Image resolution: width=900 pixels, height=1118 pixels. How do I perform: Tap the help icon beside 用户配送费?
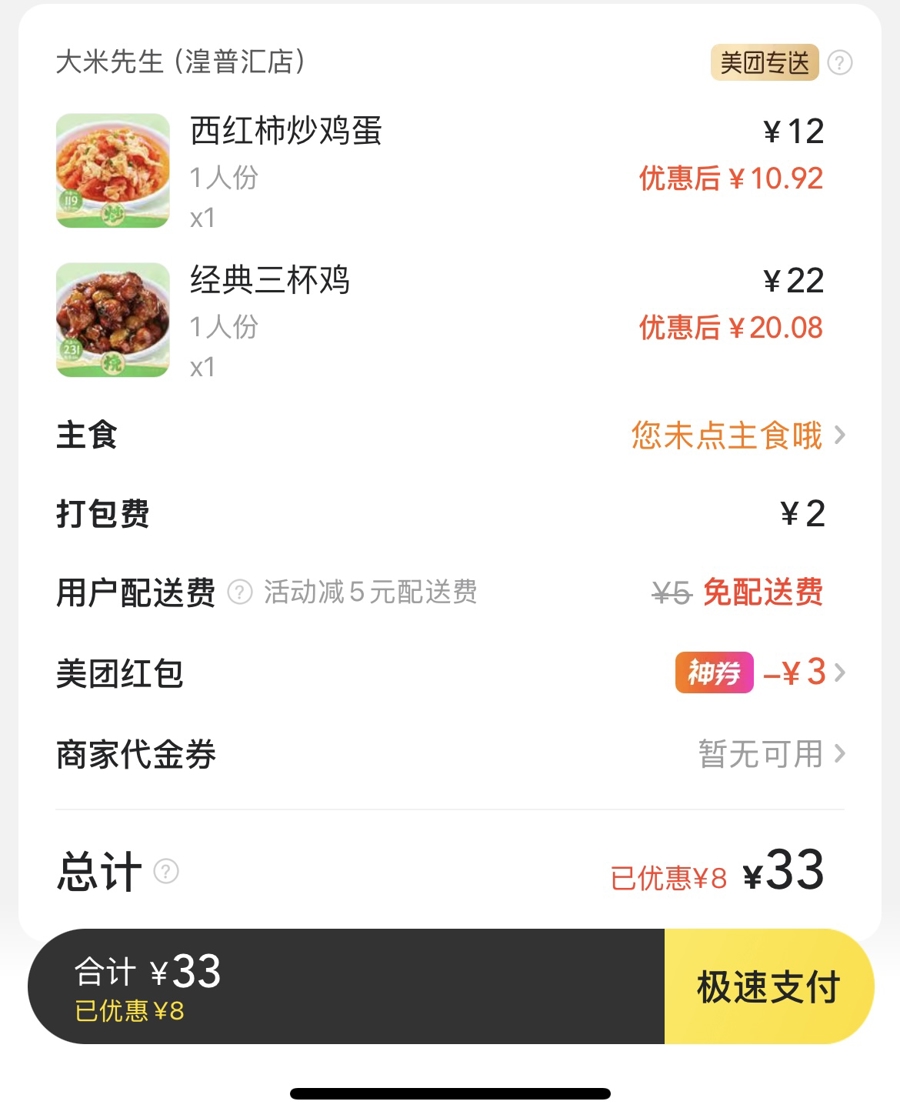pos(240,592)
